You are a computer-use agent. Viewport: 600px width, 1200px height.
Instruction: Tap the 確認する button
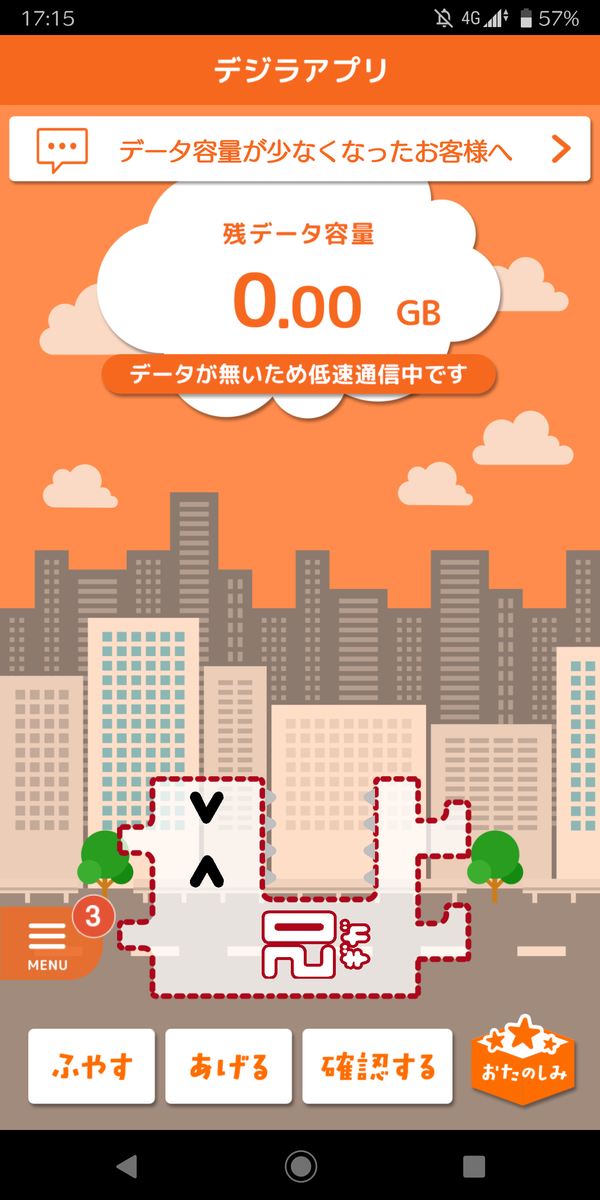pyautogui.click(x=379, y=1066)
